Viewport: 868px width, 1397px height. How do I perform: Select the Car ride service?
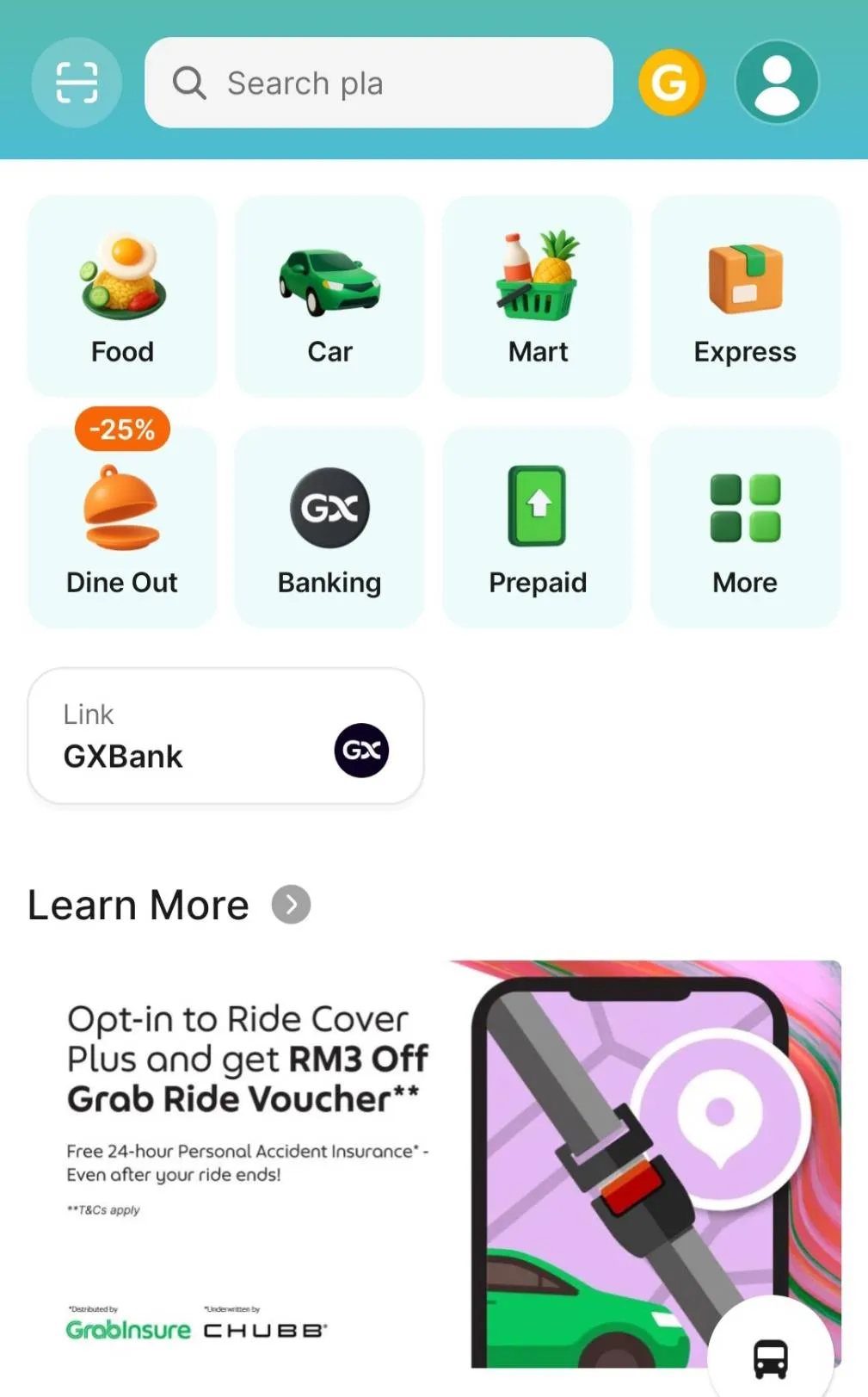329,295
